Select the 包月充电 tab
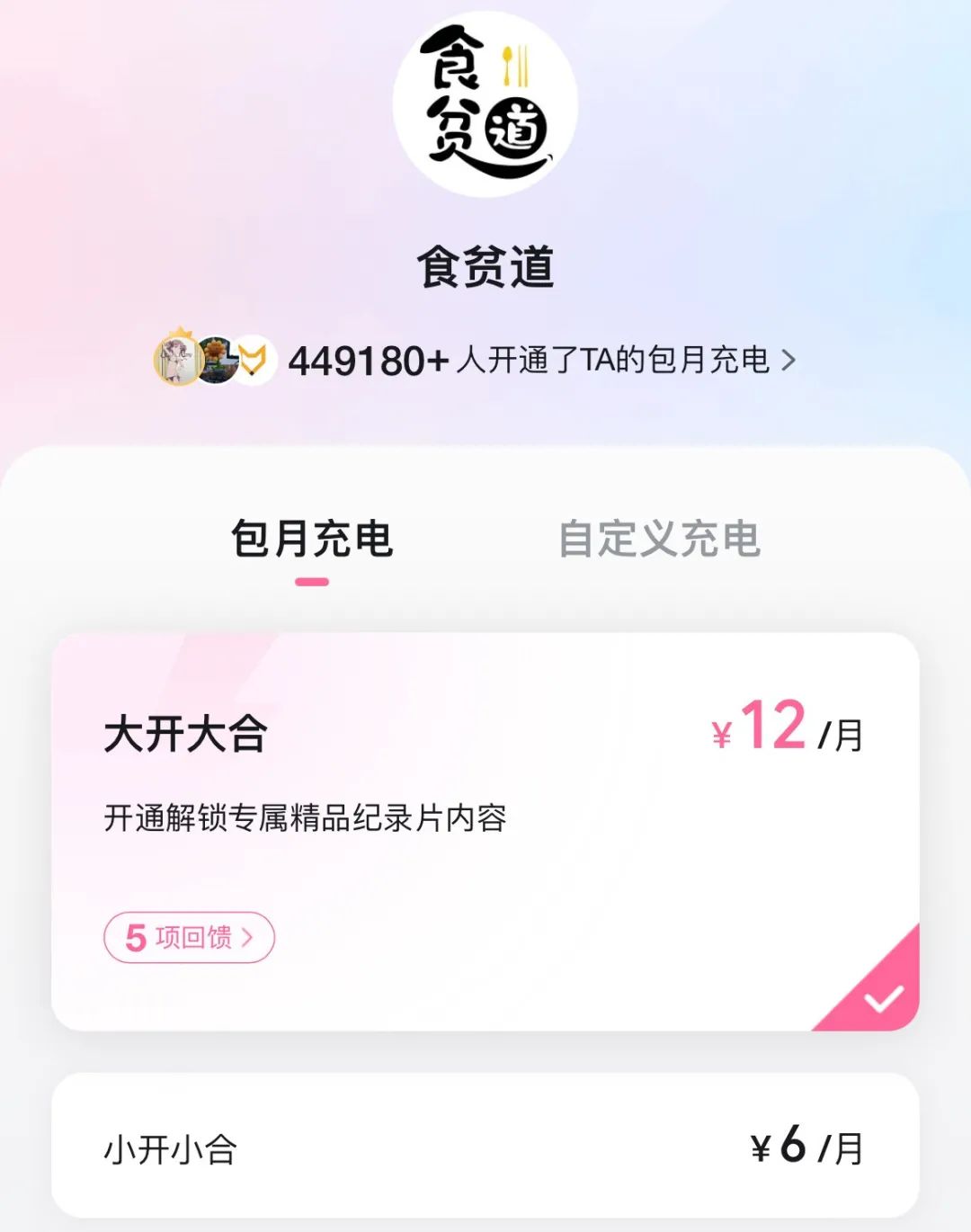Viewport: 971px width, 1232px height. pyautogui.click(x=312, y=540)
